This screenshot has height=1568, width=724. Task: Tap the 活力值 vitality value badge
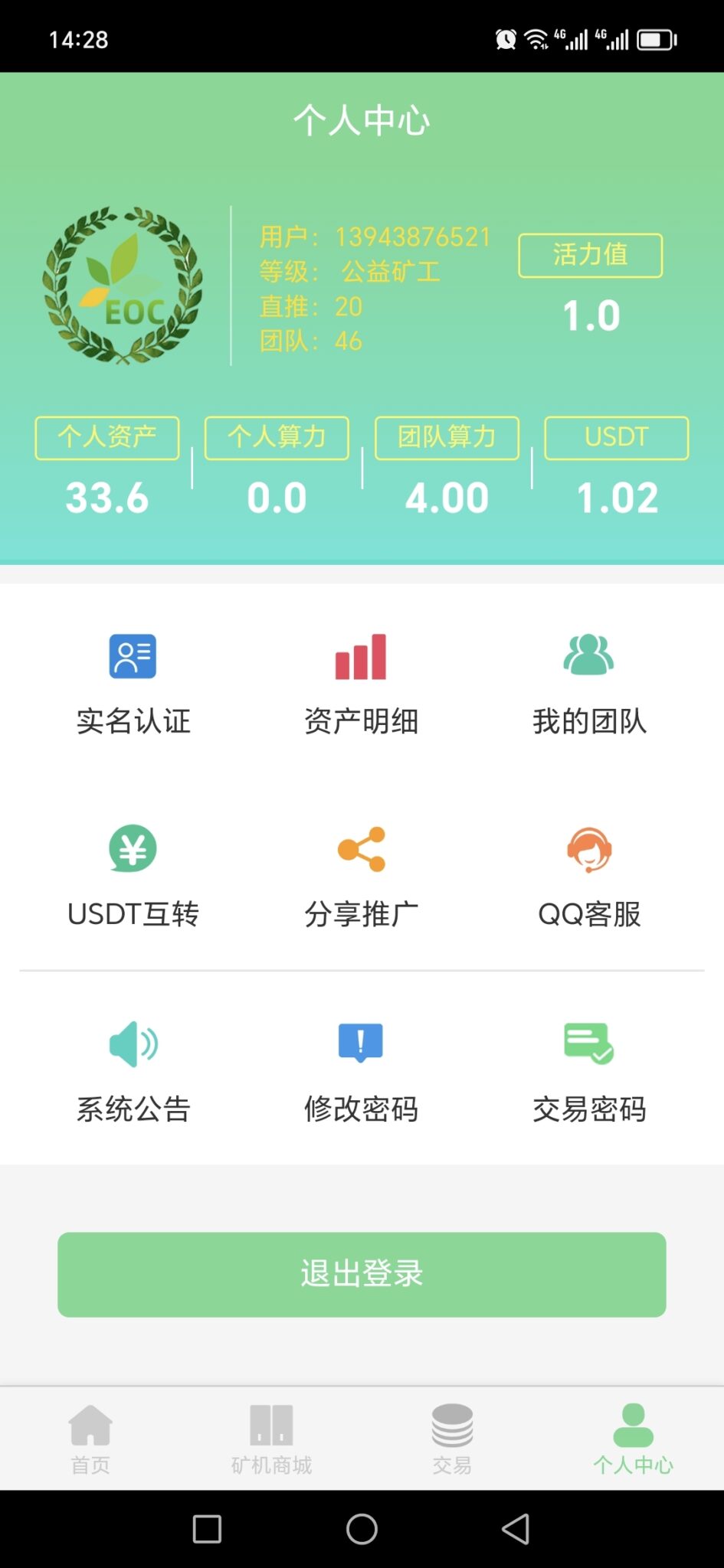click(590, 255)
